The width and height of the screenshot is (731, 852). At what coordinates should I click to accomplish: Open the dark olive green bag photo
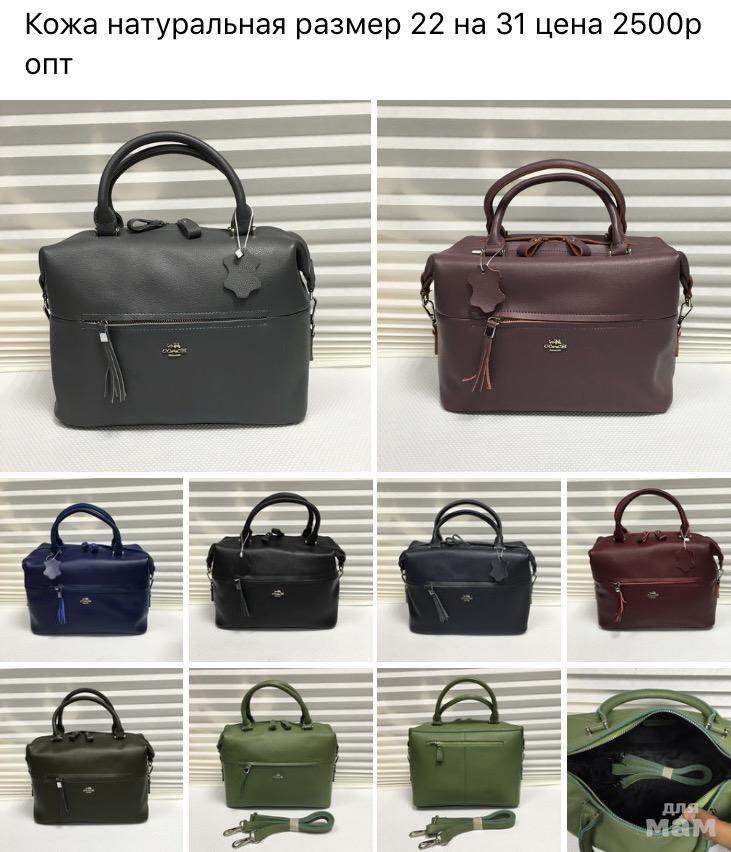[x=90, y=757]
